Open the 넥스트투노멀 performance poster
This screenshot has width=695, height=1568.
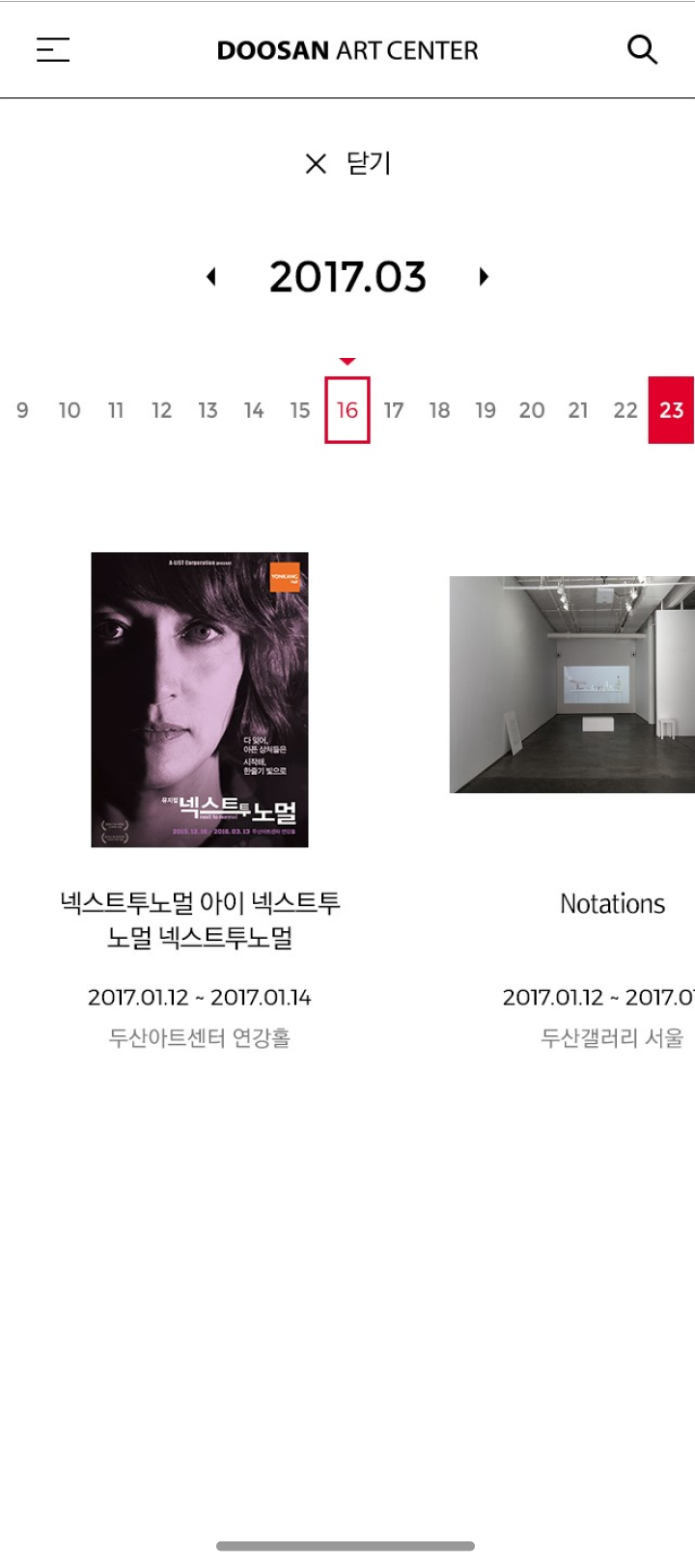200,700
